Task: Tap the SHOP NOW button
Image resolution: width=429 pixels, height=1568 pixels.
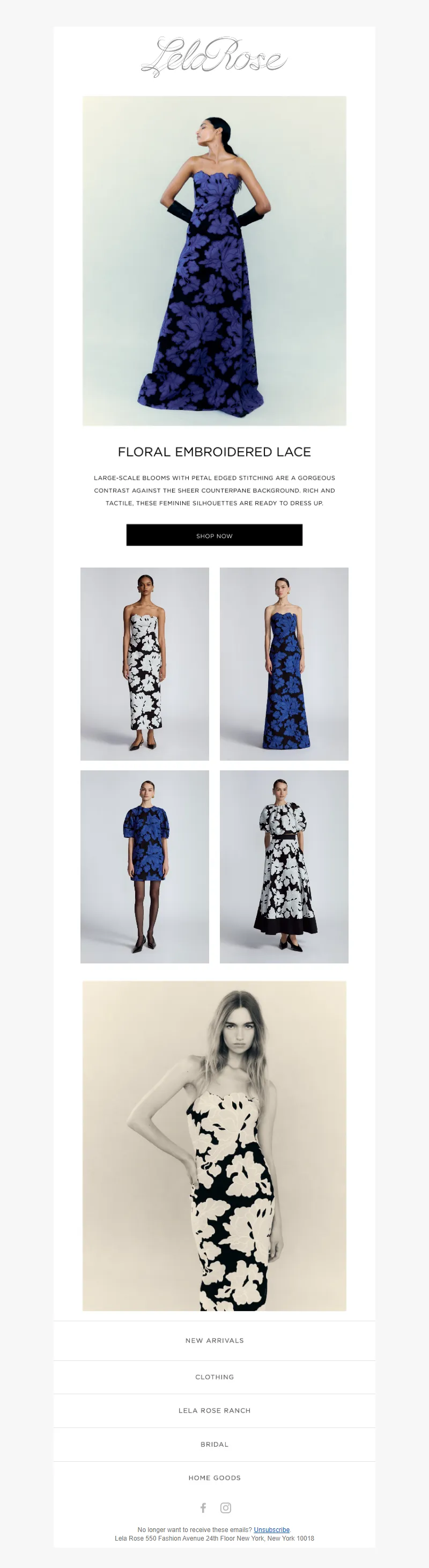Action: pyautogui.click(x=214, y=535)
